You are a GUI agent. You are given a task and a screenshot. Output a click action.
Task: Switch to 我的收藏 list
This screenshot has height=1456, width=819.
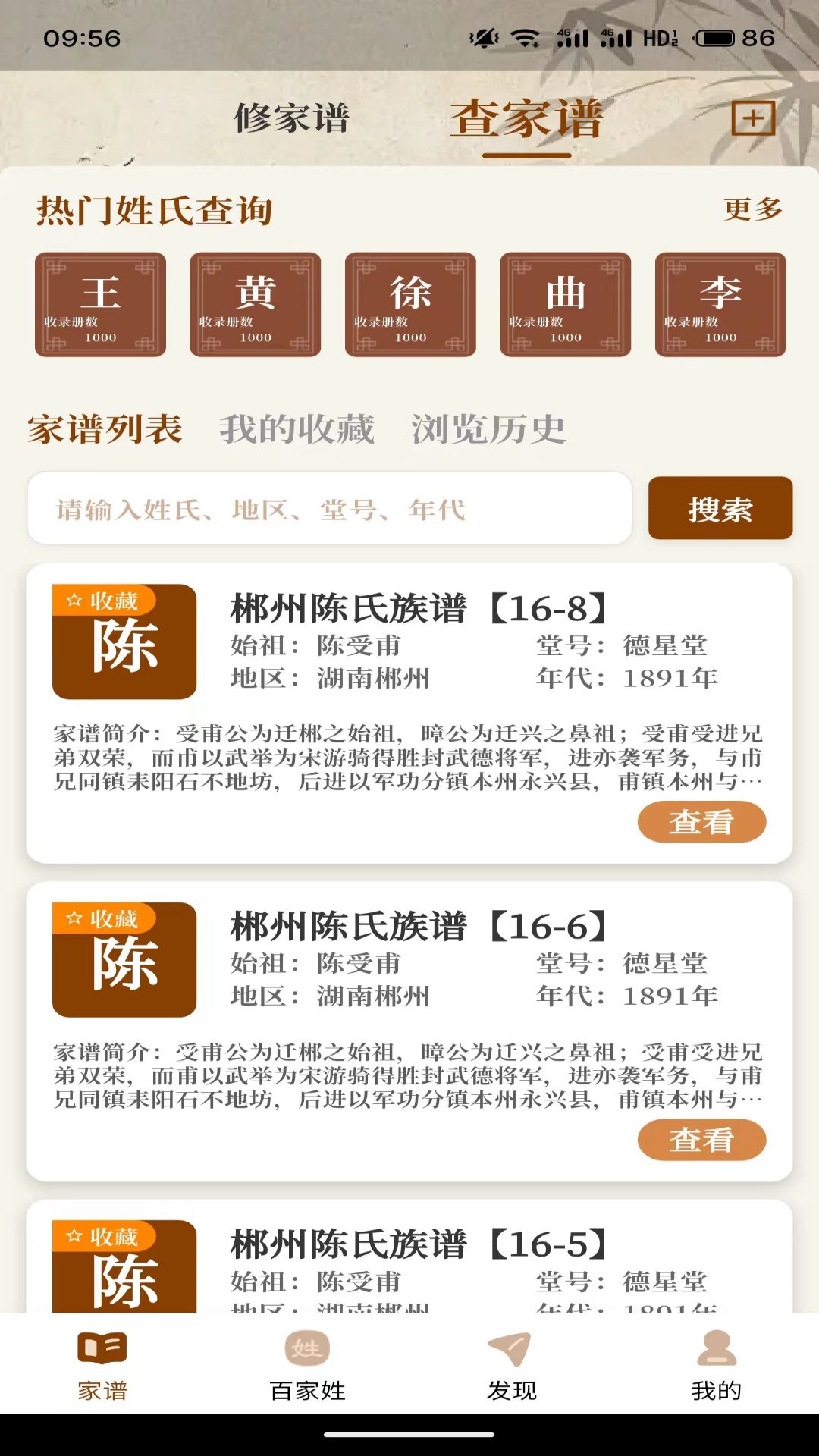297,428
